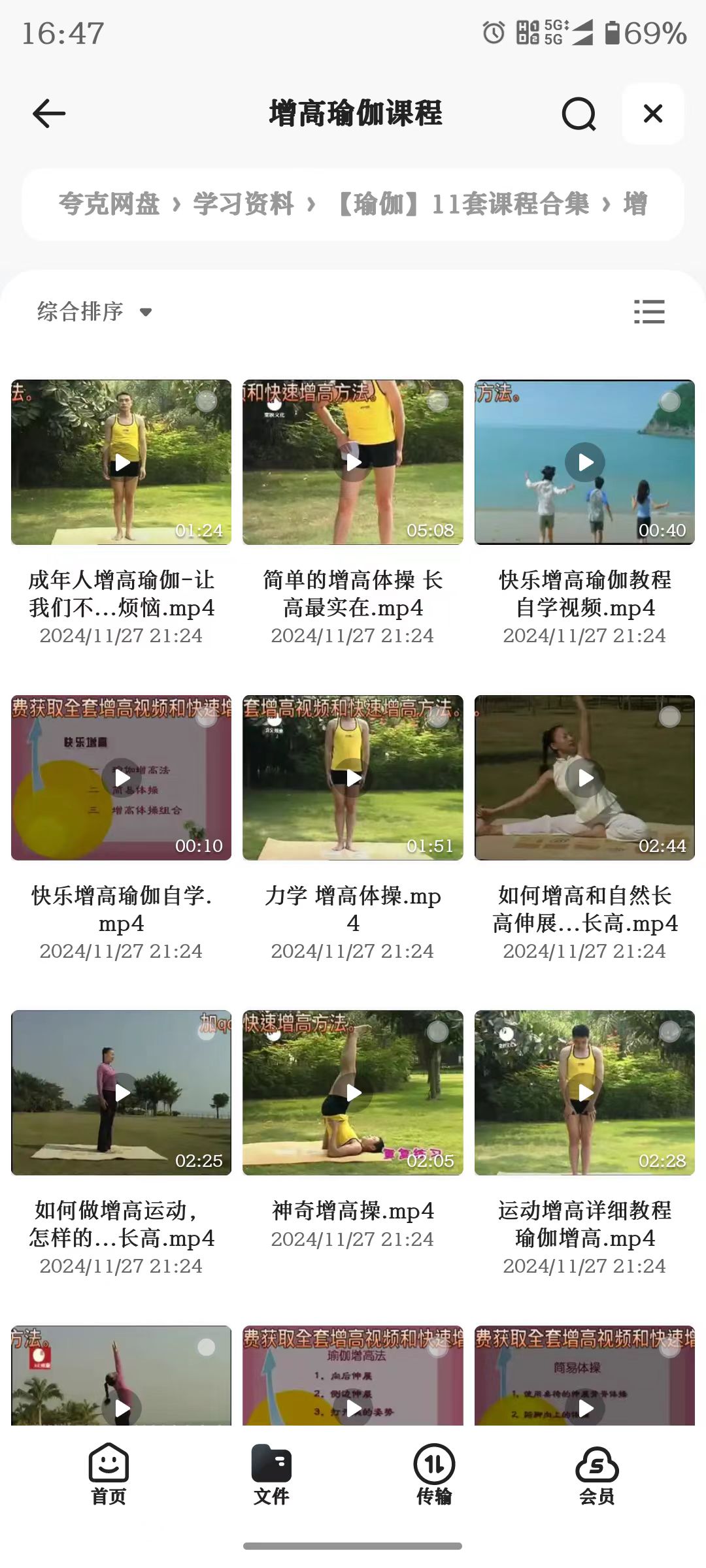706x1568 pixels.
Task: Tick the selection circle on 运动增高详细教程瑜伽增高.mp4
Action: click(669, 1032)
